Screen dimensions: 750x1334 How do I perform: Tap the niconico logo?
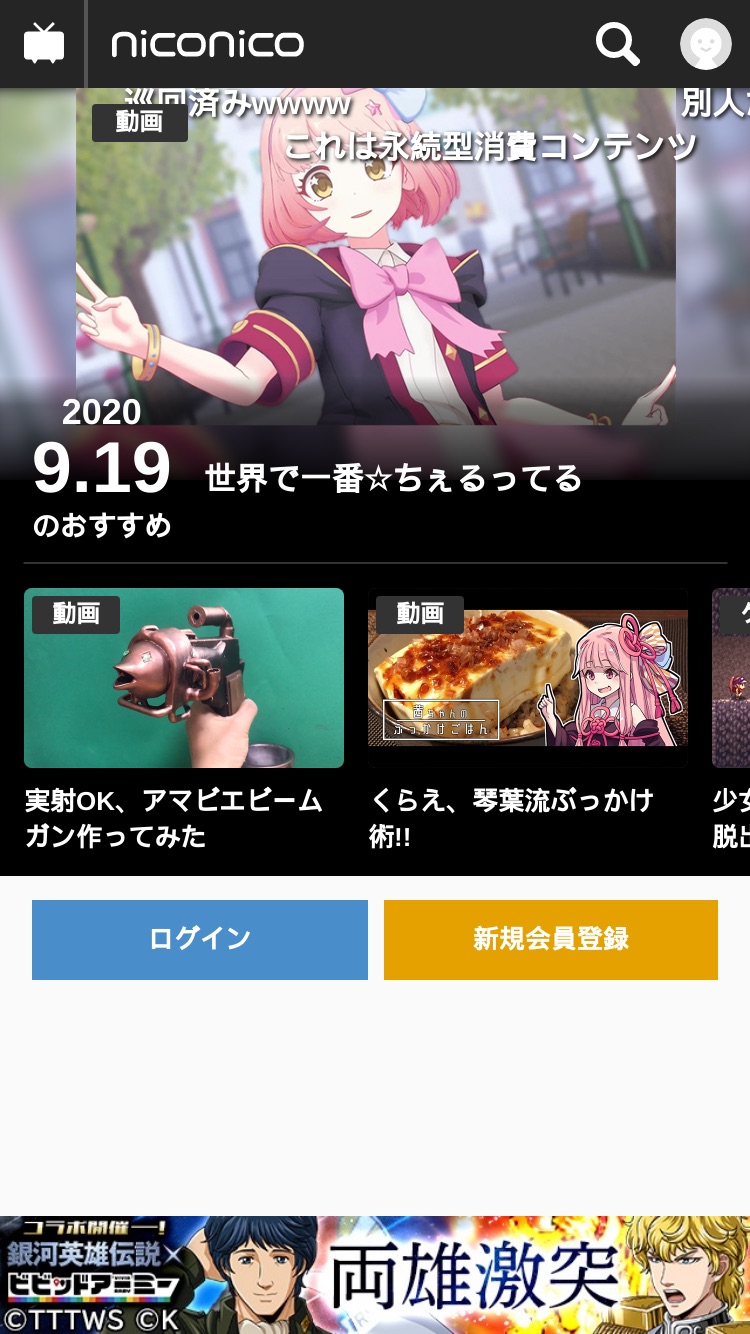[x=207, y=44]
